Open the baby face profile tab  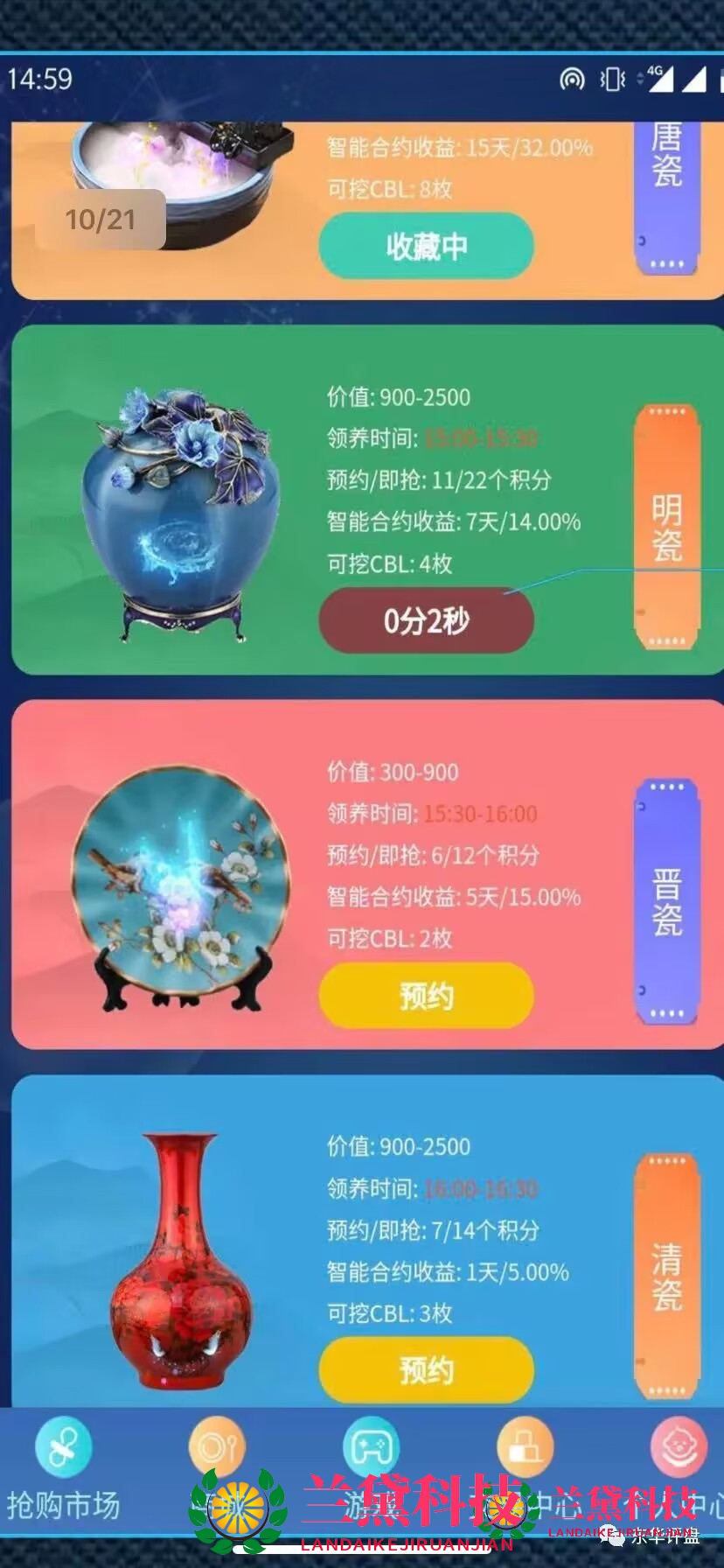(679, 1450)
